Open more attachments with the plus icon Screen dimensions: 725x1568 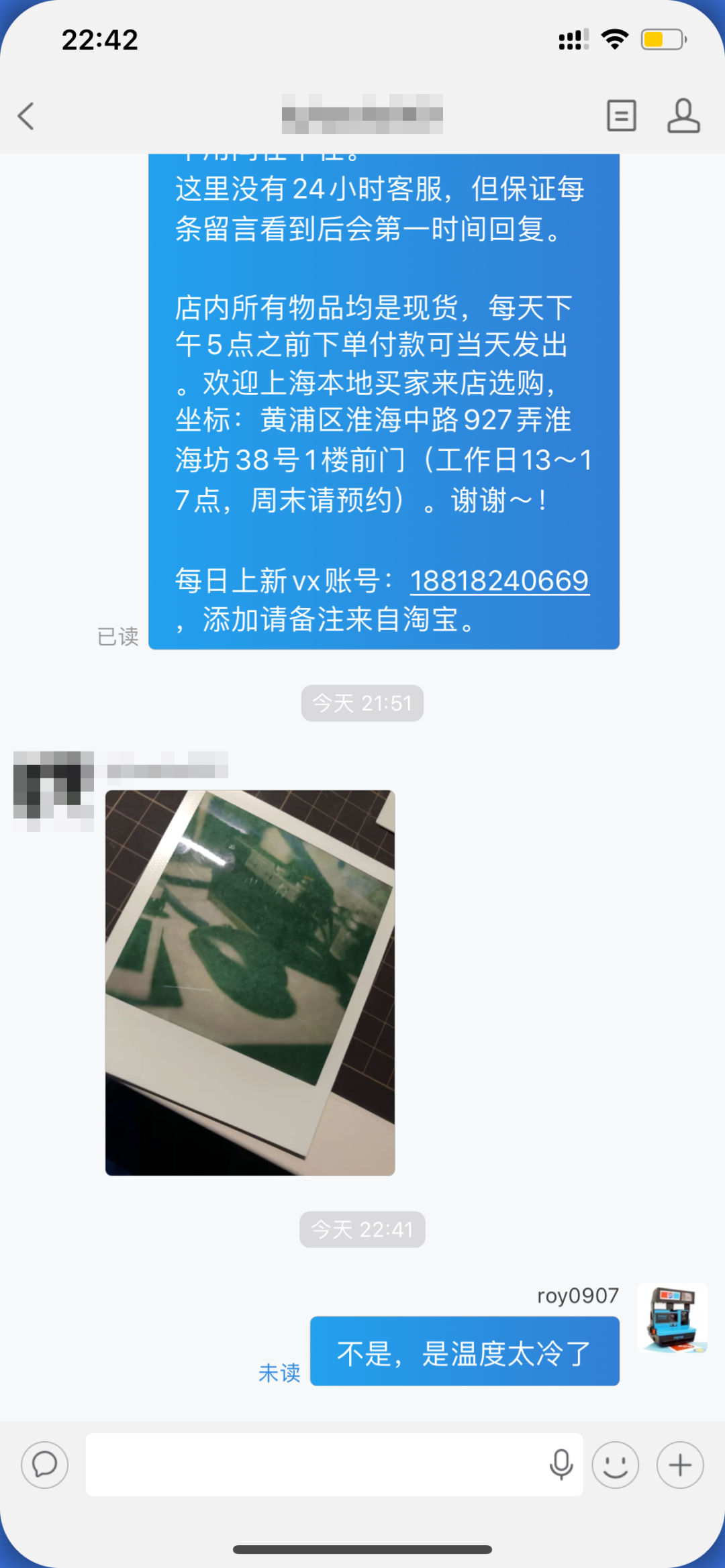tap(680, 1465)
